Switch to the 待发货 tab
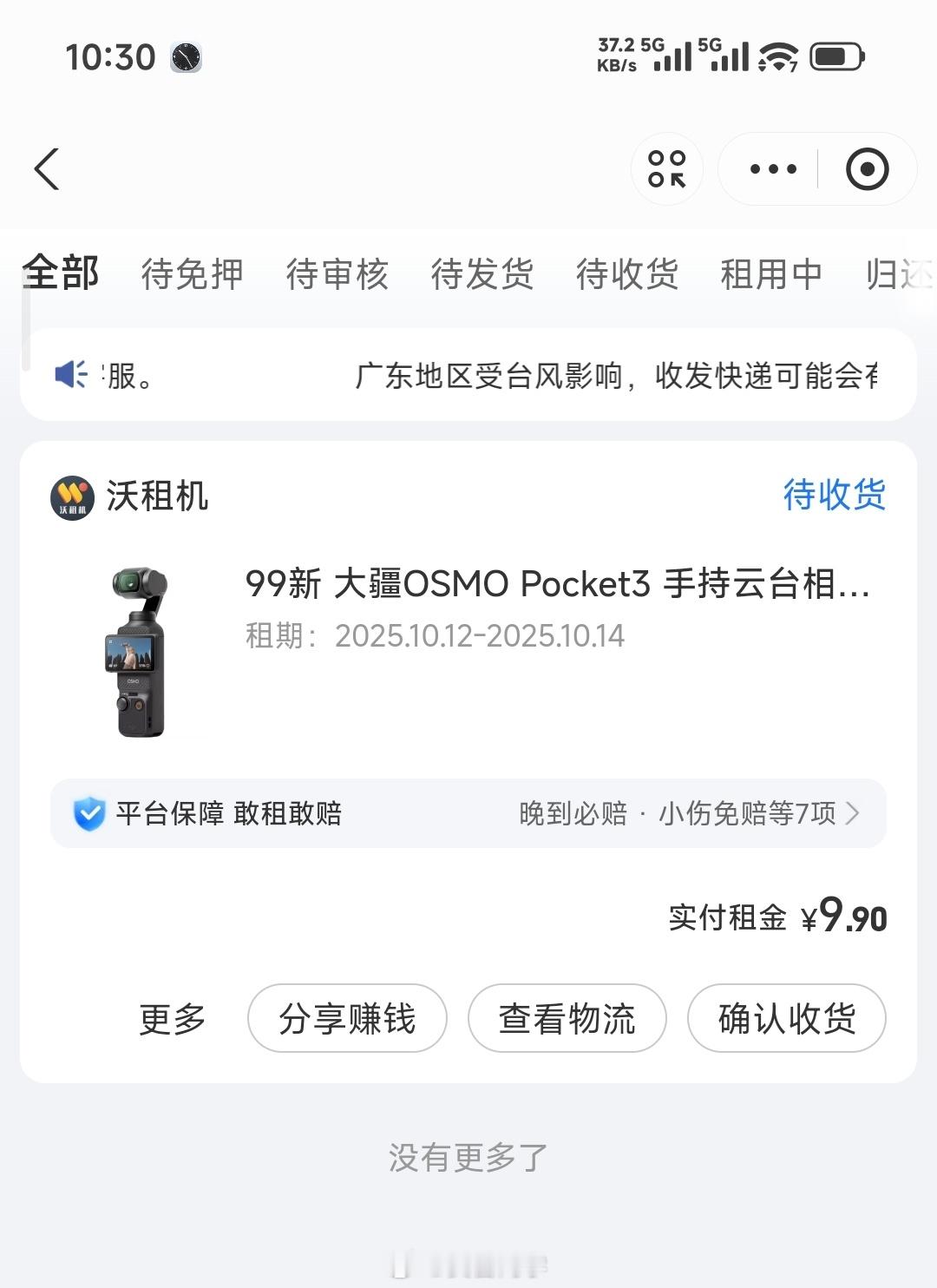Screen dimensions: 937x1288 pos(482,274)
